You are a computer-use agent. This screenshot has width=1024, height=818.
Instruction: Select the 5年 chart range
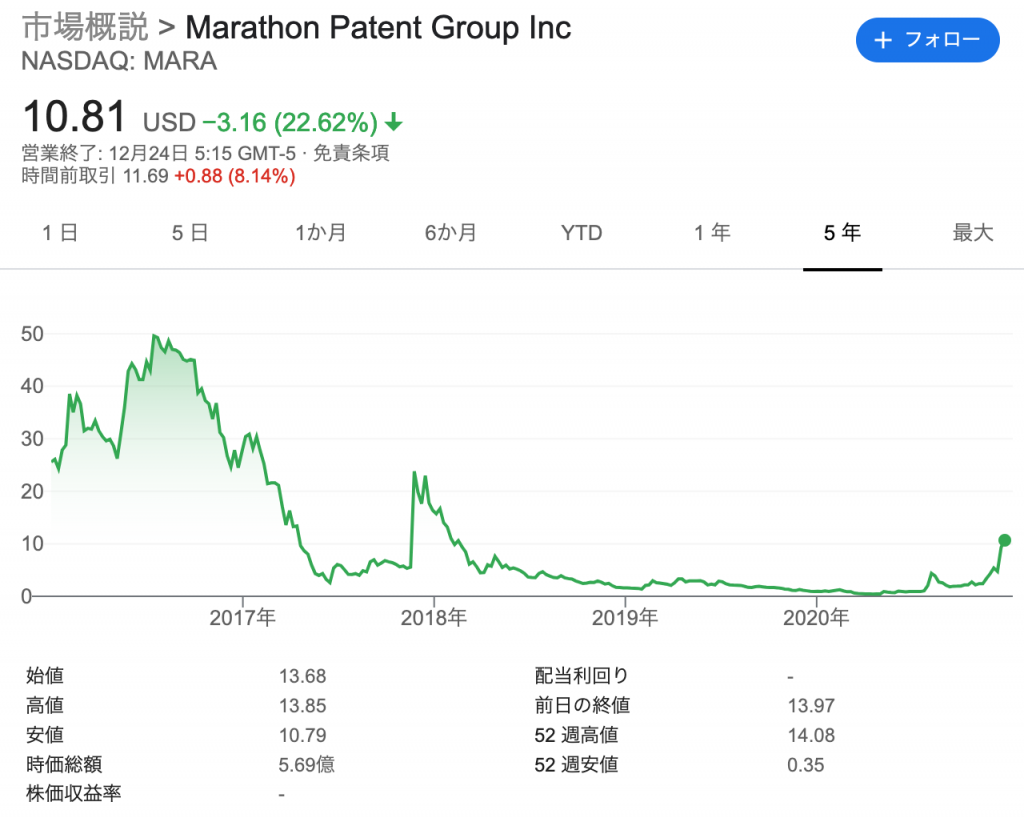(x=842, y=233)
